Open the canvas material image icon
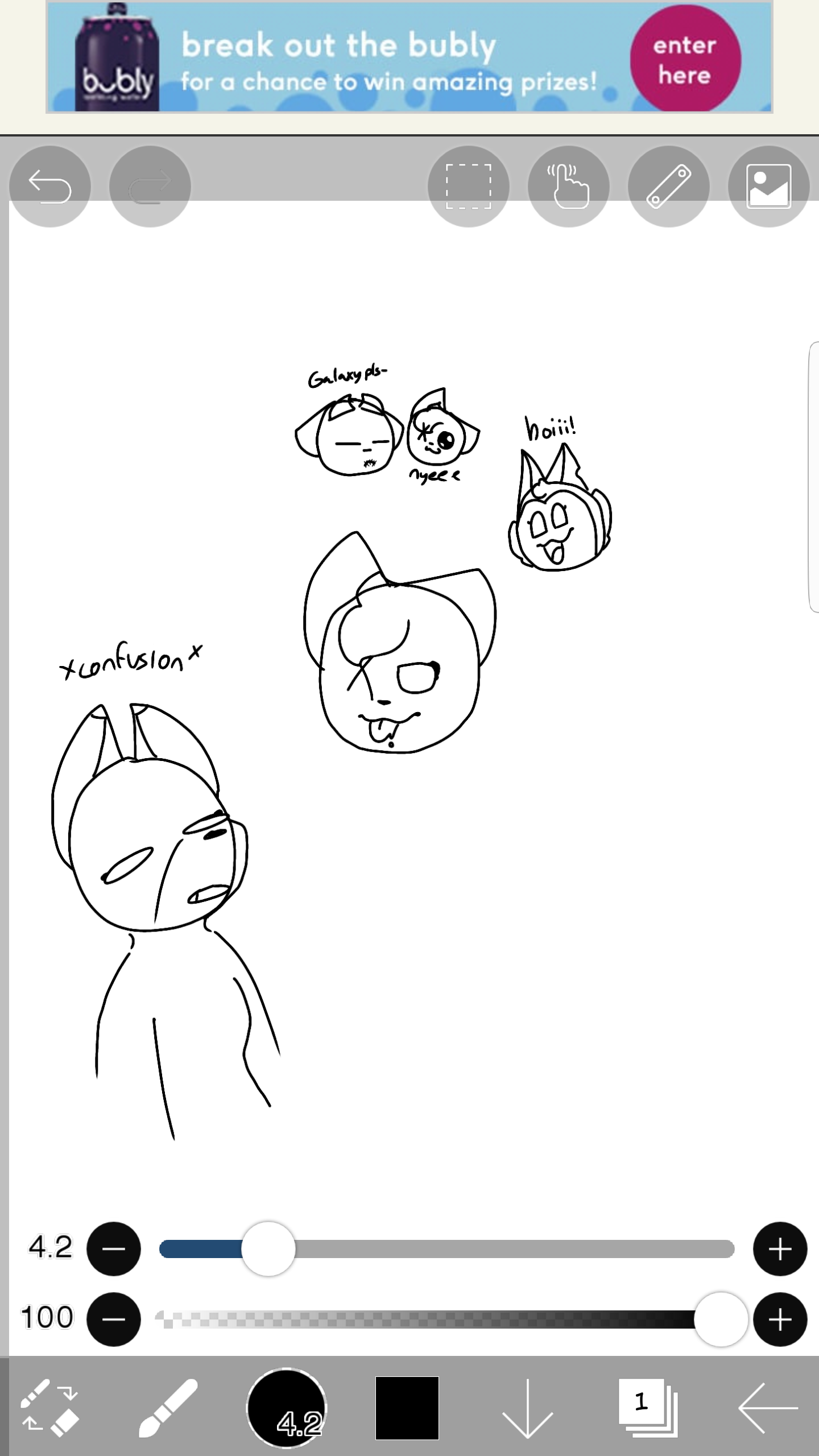Screen dimensions: 819x1456 (x=769, y=187)
